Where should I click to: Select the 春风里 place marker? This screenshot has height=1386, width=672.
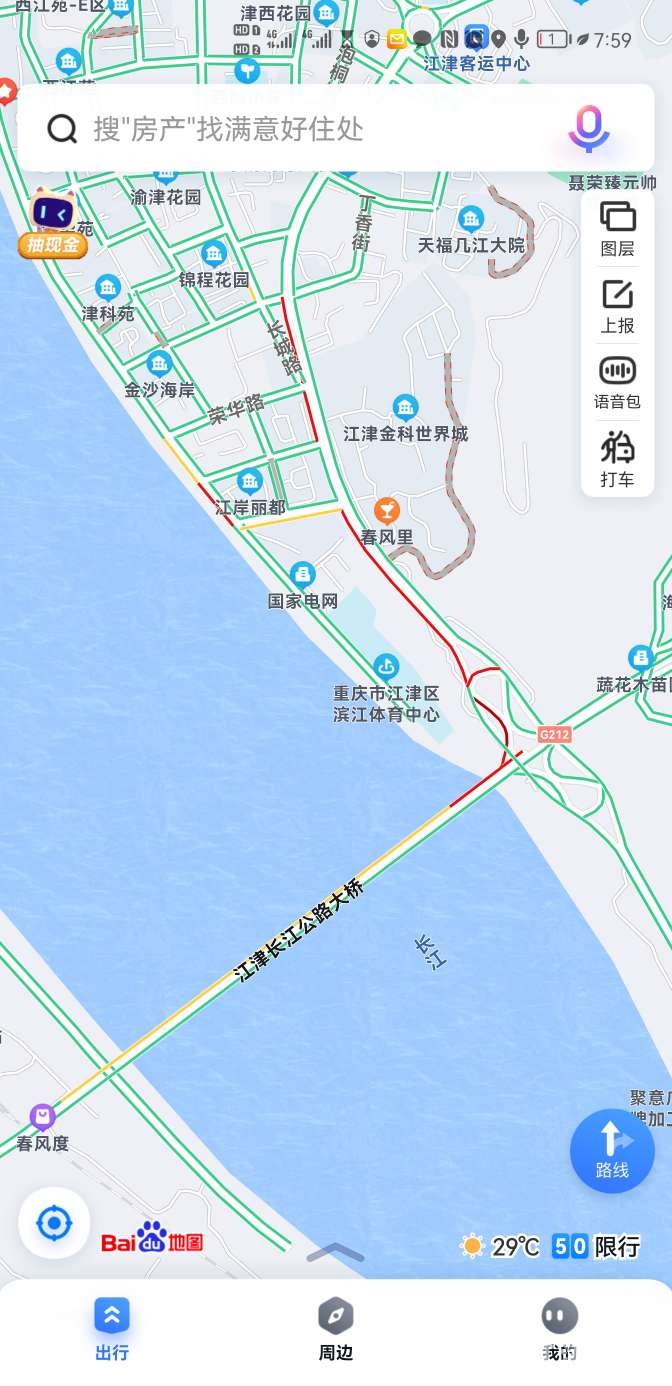click(387, 512)
